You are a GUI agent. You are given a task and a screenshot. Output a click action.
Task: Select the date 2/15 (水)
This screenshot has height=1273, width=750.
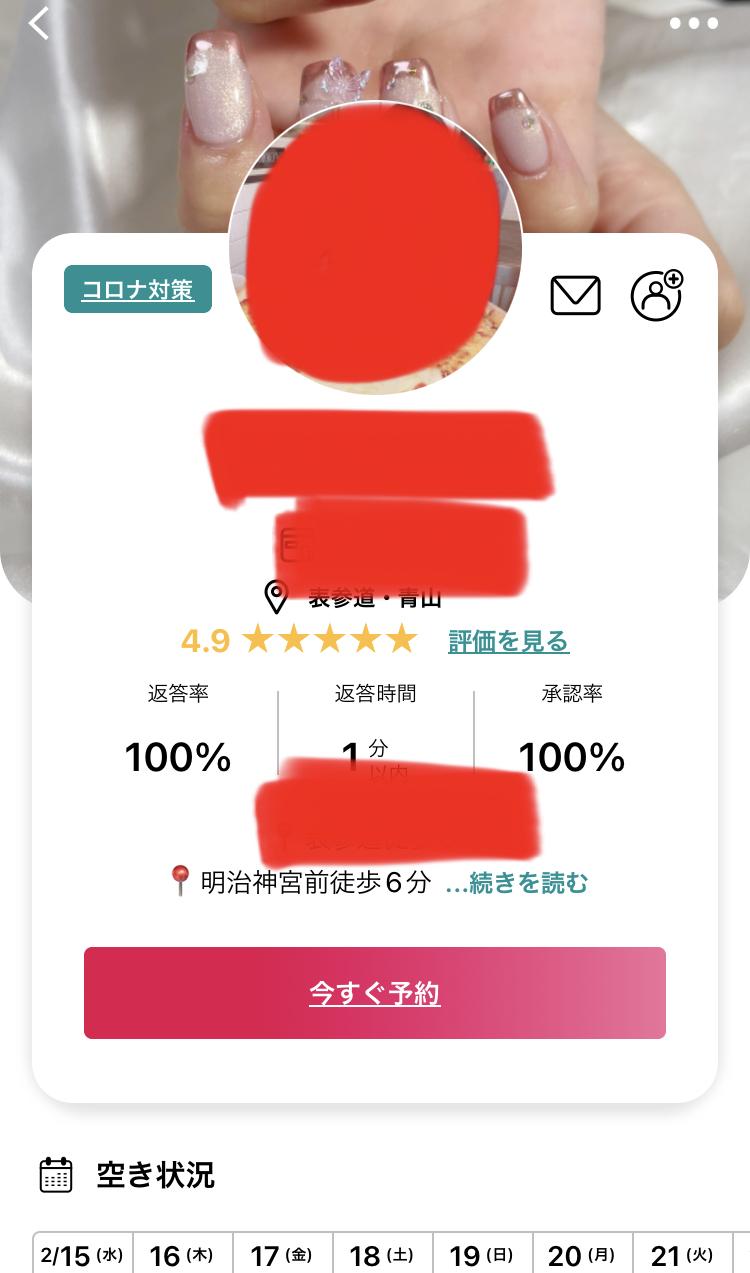click(x=83, y=1255)
